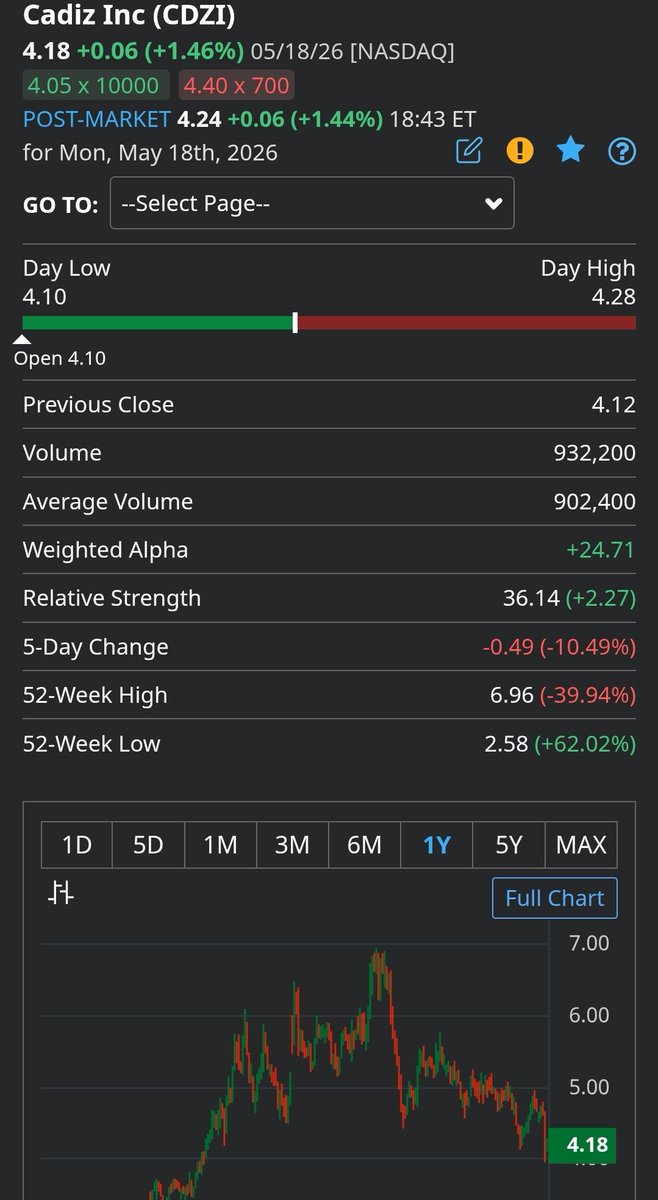Screen dimensions: 658x1200
Task: Switch chart to 5Y range
Action: point(509,845)
